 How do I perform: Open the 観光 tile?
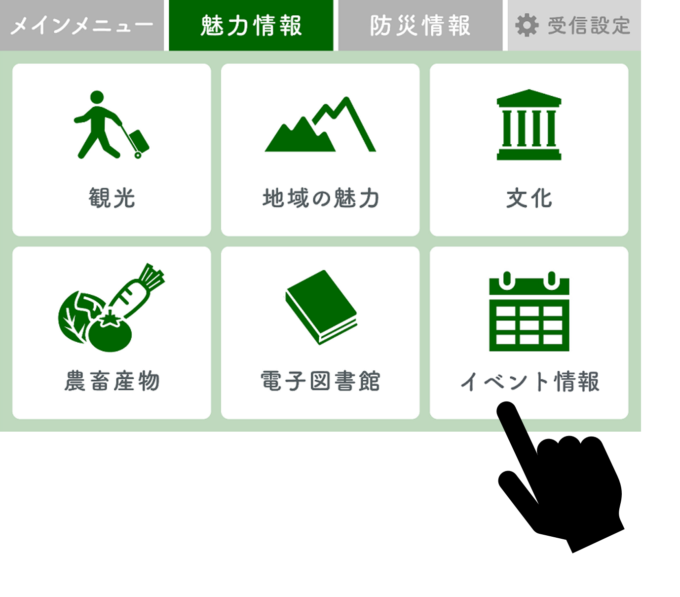(112, 150)
